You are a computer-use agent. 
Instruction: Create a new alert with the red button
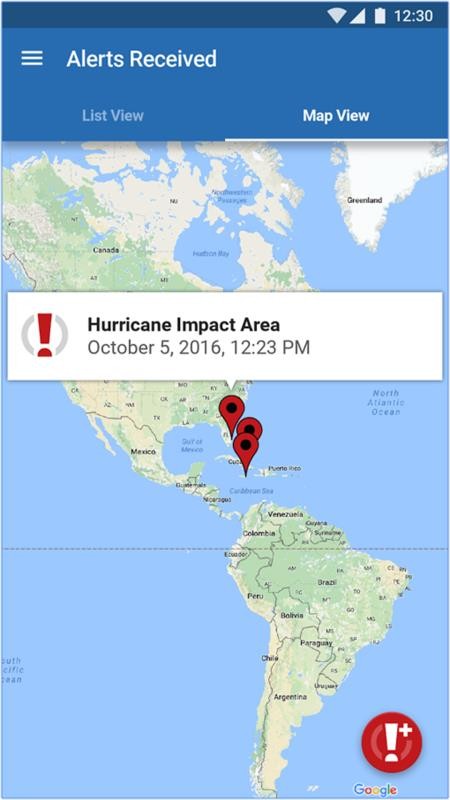pyautogui.click(x=392, y=743)
